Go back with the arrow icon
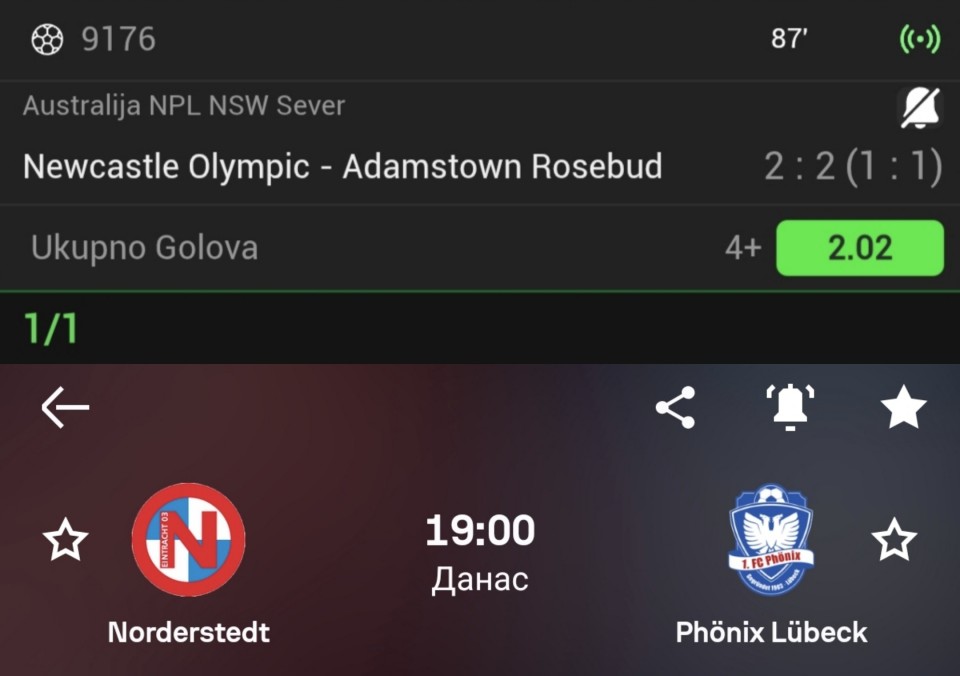The image size is (960, 676). click(x=66, y=408)
